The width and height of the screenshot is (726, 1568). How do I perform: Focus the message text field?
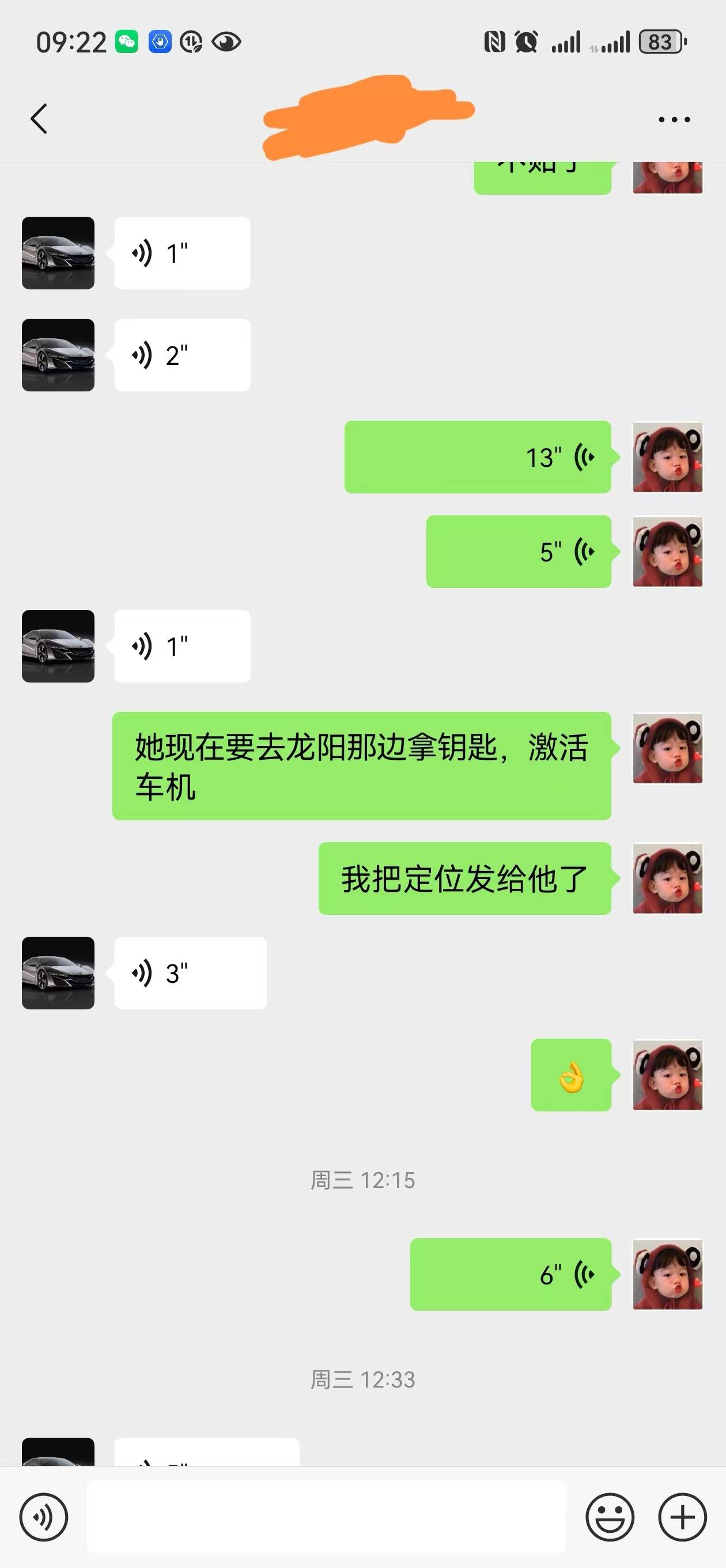coord(326,1516)
